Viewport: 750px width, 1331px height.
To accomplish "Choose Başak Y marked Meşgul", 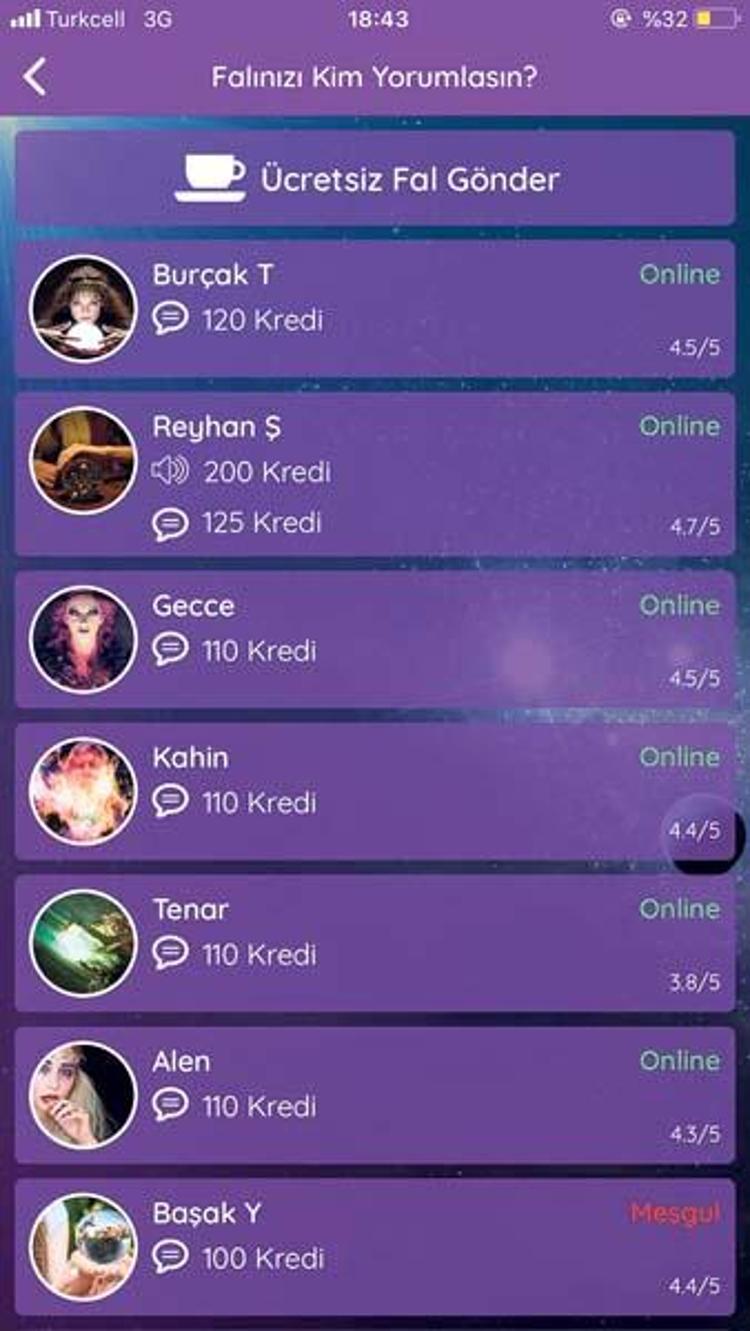I will (375, 1247).
